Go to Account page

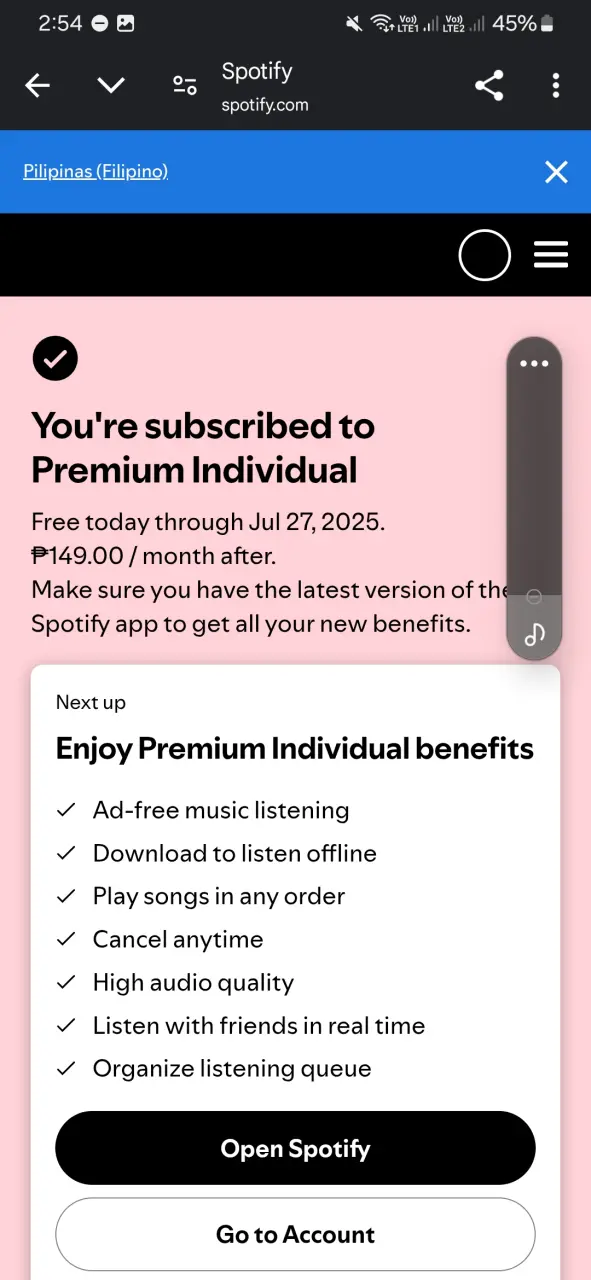[295, 1234]
